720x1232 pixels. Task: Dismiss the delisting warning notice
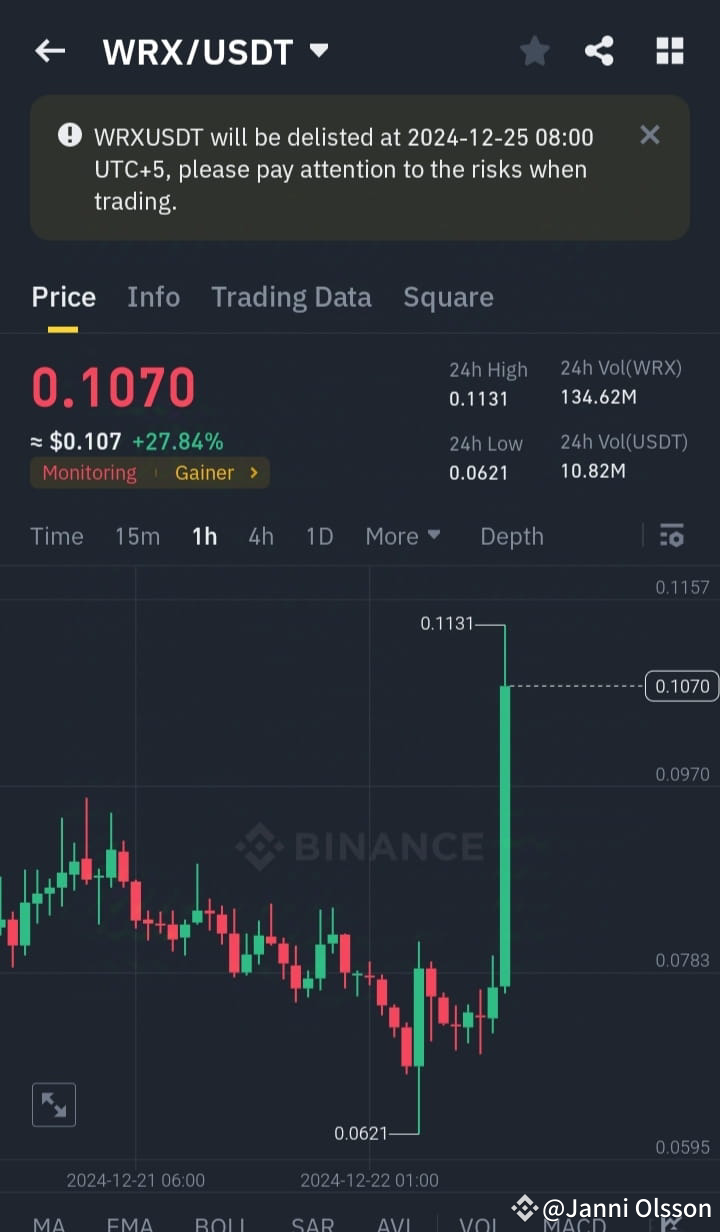649,134
